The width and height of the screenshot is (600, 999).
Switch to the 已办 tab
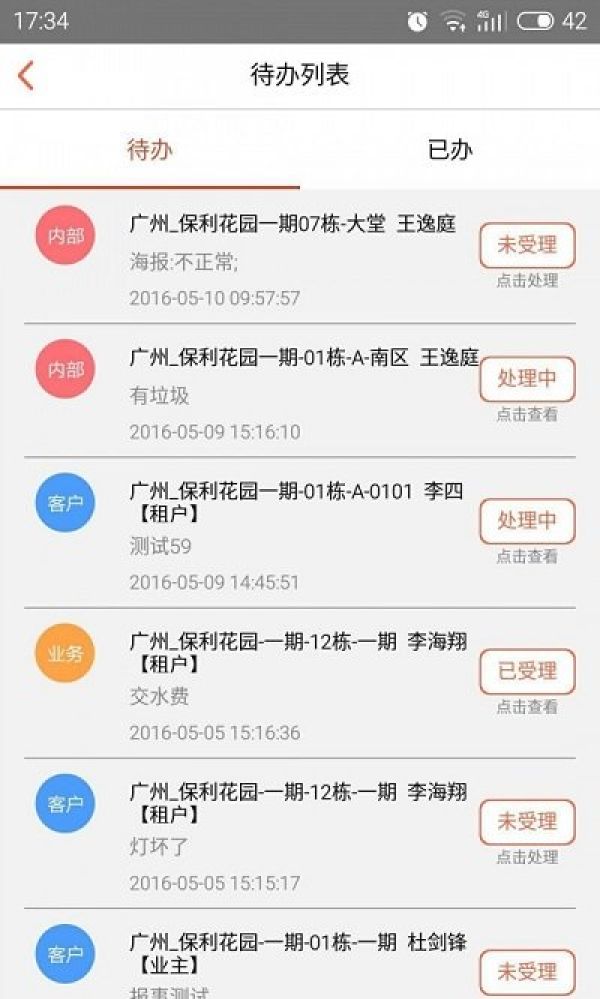pos(449,150)
